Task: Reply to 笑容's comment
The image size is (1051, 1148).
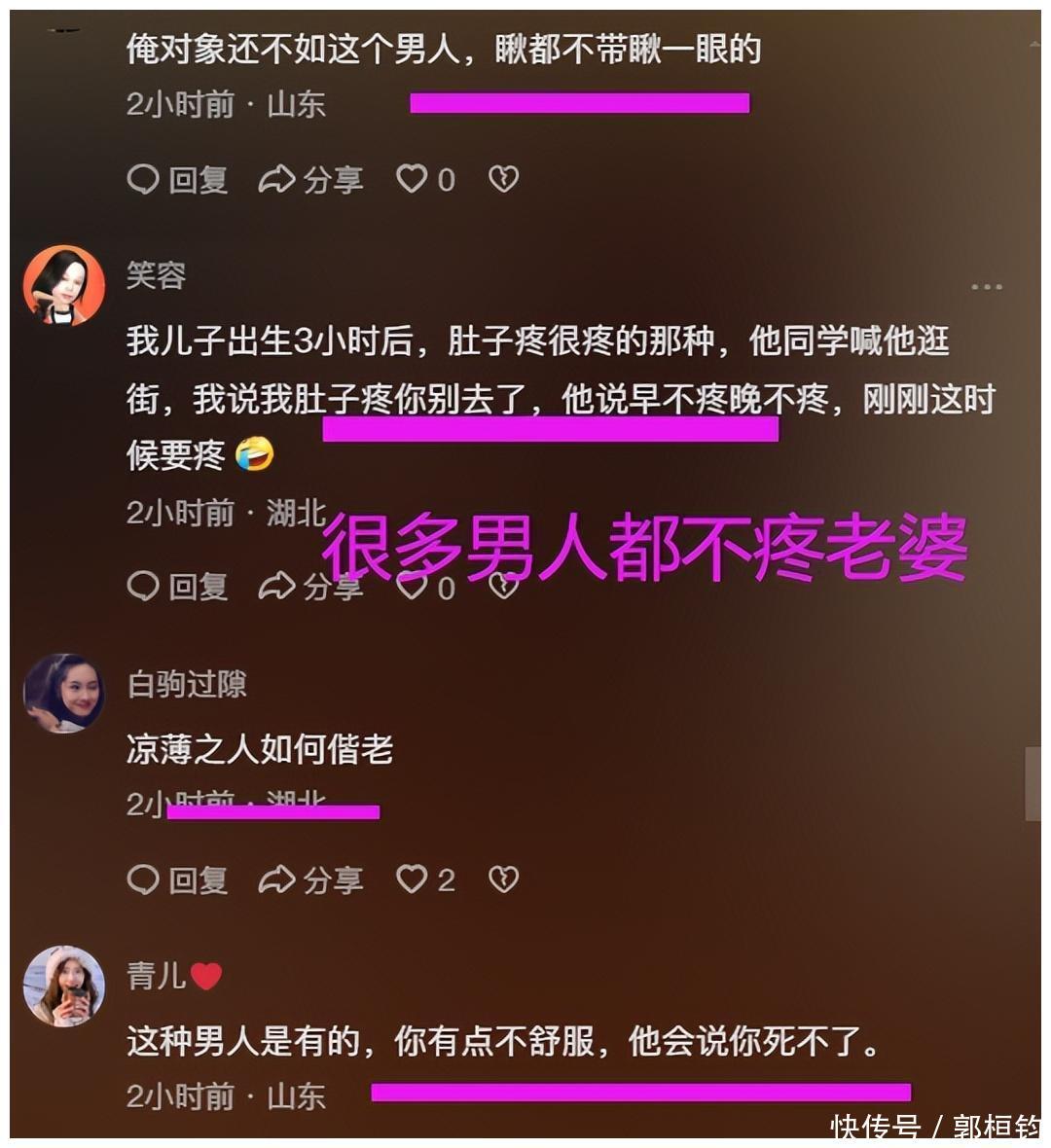Action: click(x=177, y=586)
